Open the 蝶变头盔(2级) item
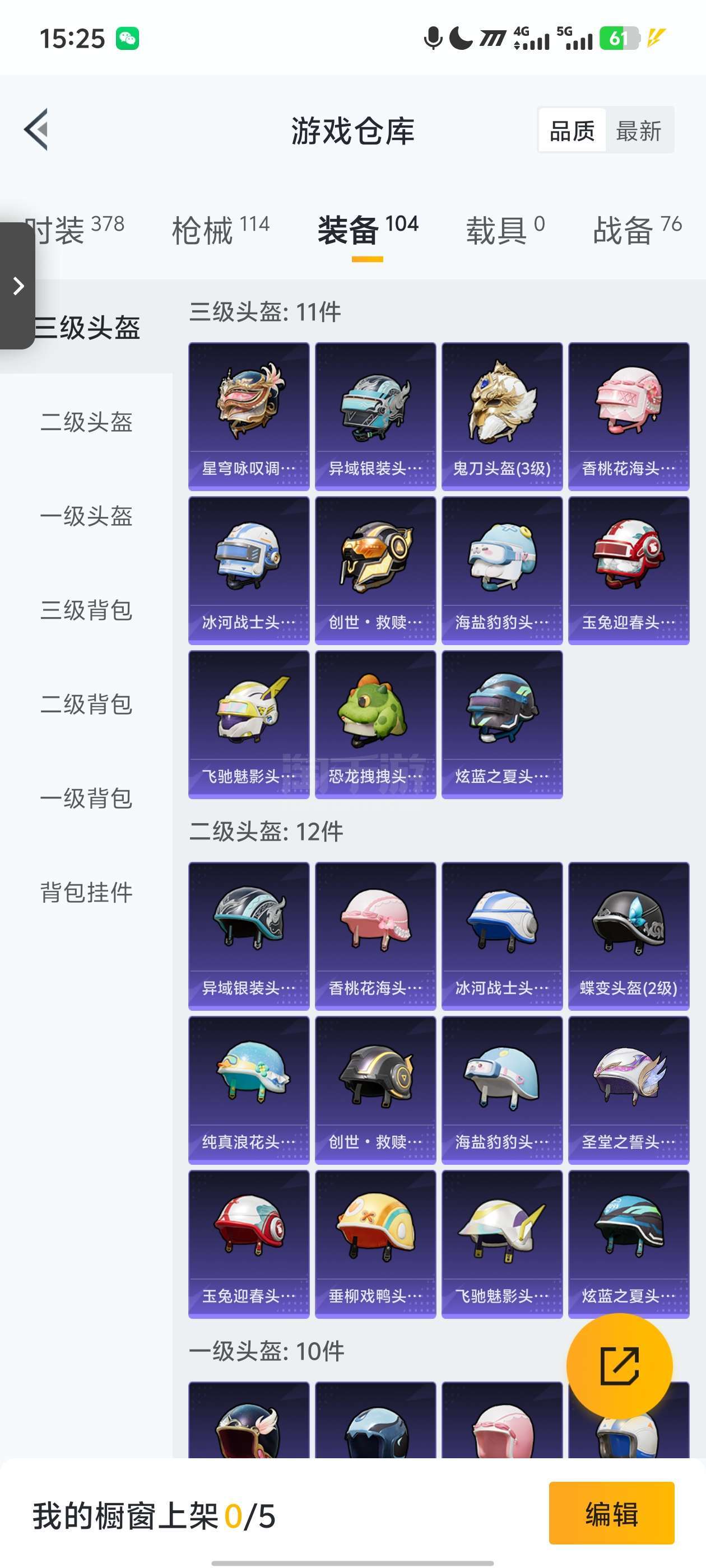This screenshot has height=1568, width=706. coord(628,936)
